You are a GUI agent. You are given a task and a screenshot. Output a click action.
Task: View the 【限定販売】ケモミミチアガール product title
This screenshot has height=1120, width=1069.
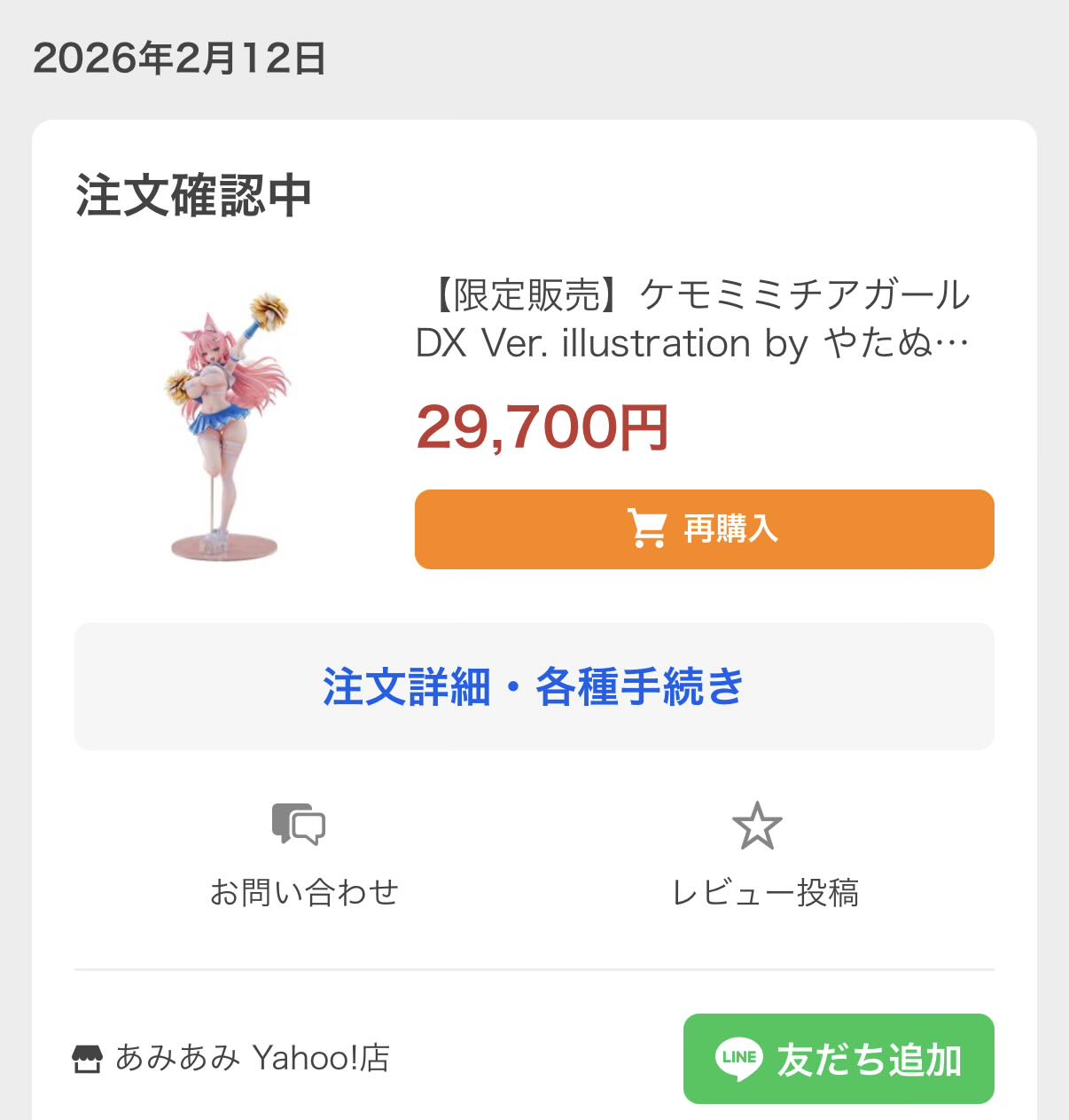[x=693, y=319]
